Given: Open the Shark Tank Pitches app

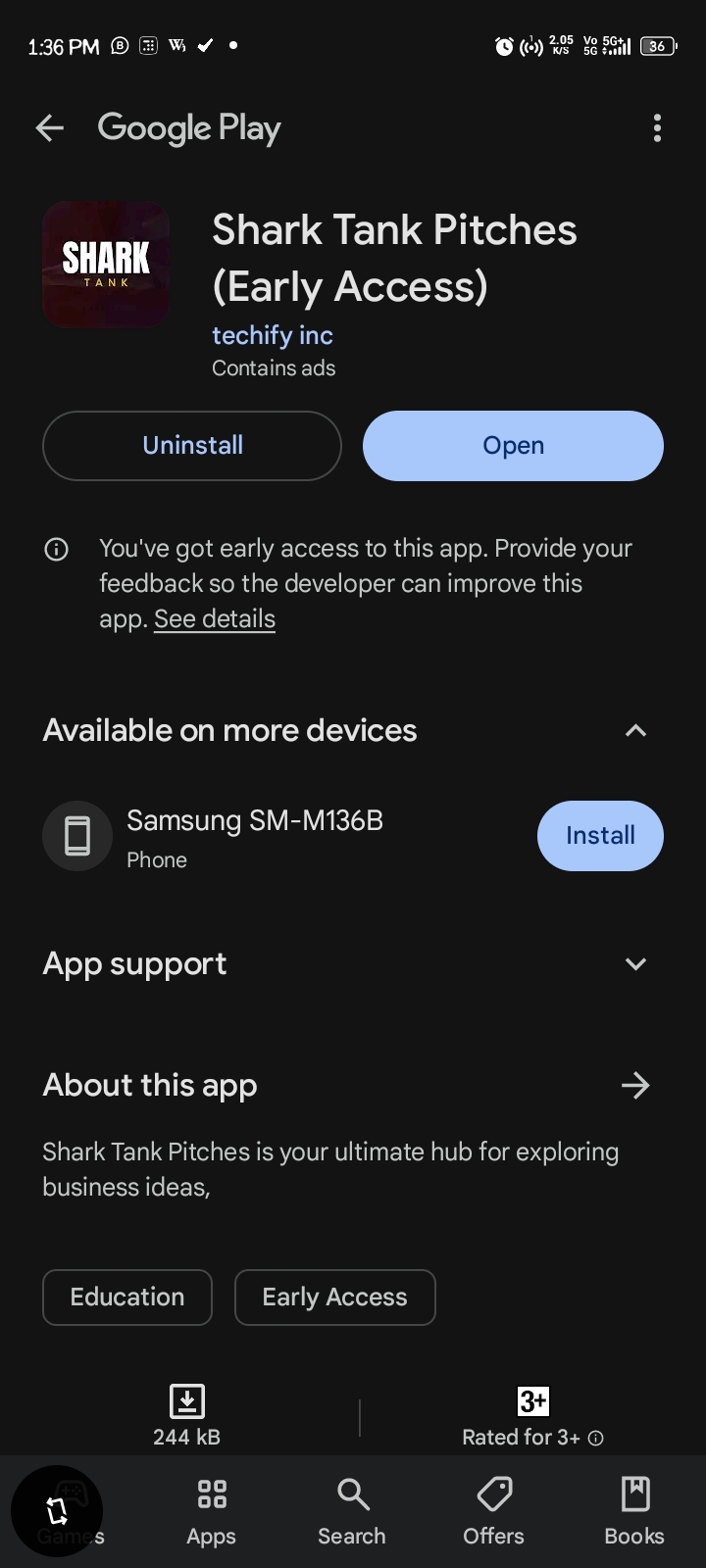Looking at the screenshot, I should [x=513, y=446].
